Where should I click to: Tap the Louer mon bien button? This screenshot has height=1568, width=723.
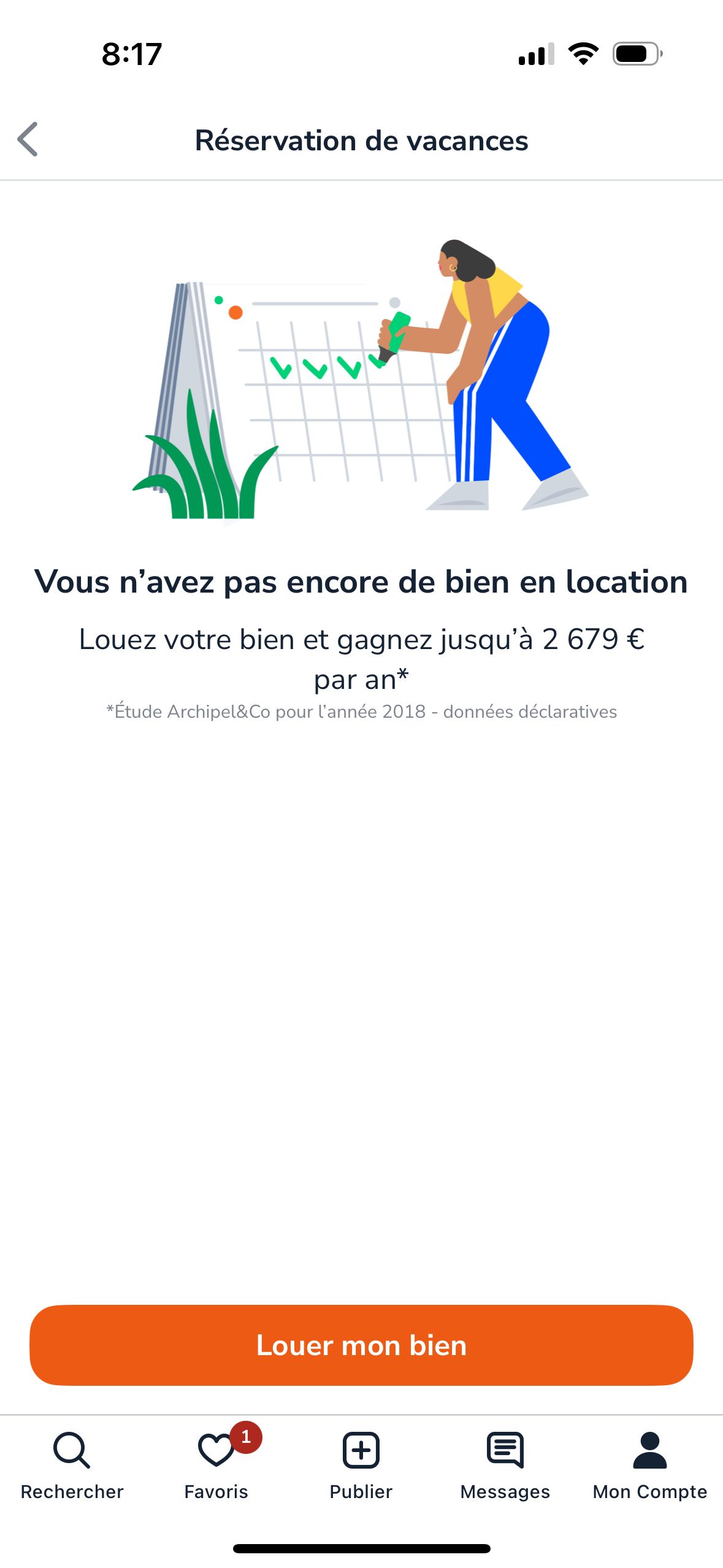click(361, 1345)
